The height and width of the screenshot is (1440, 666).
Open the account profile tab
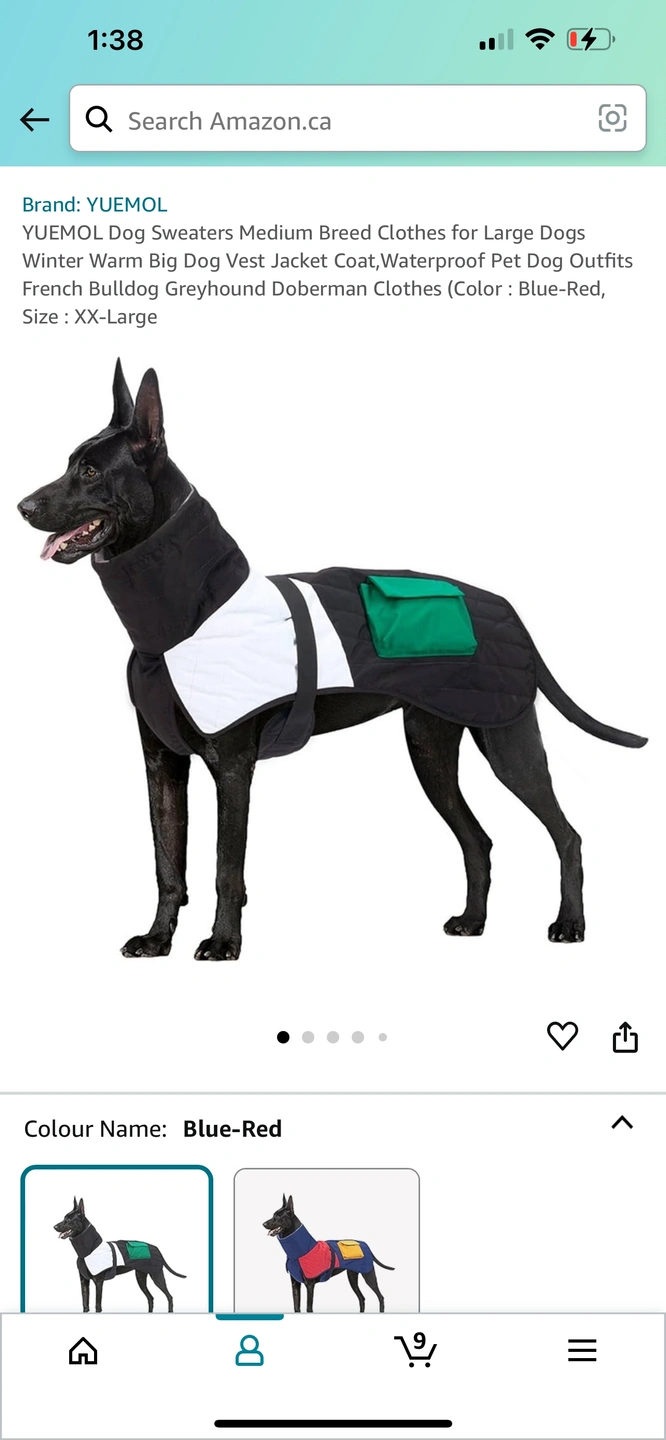pyautogui.click(x=249, y=1351)
